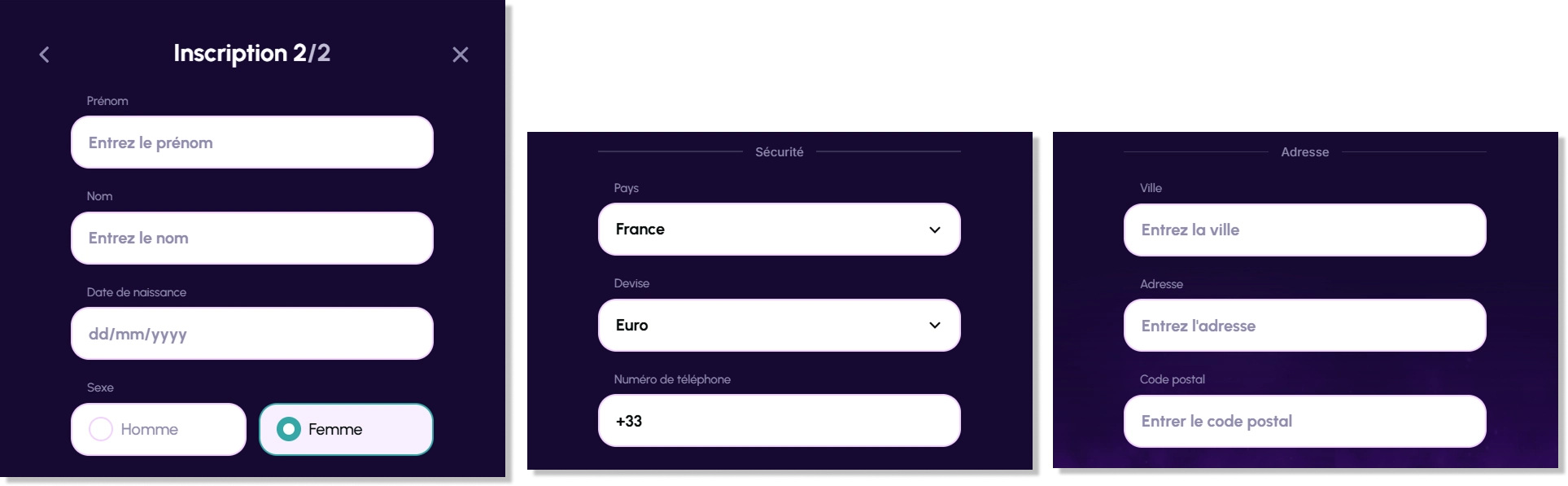
Task: Open the Devise dropdown showing Euro
Action: [779, 326]
